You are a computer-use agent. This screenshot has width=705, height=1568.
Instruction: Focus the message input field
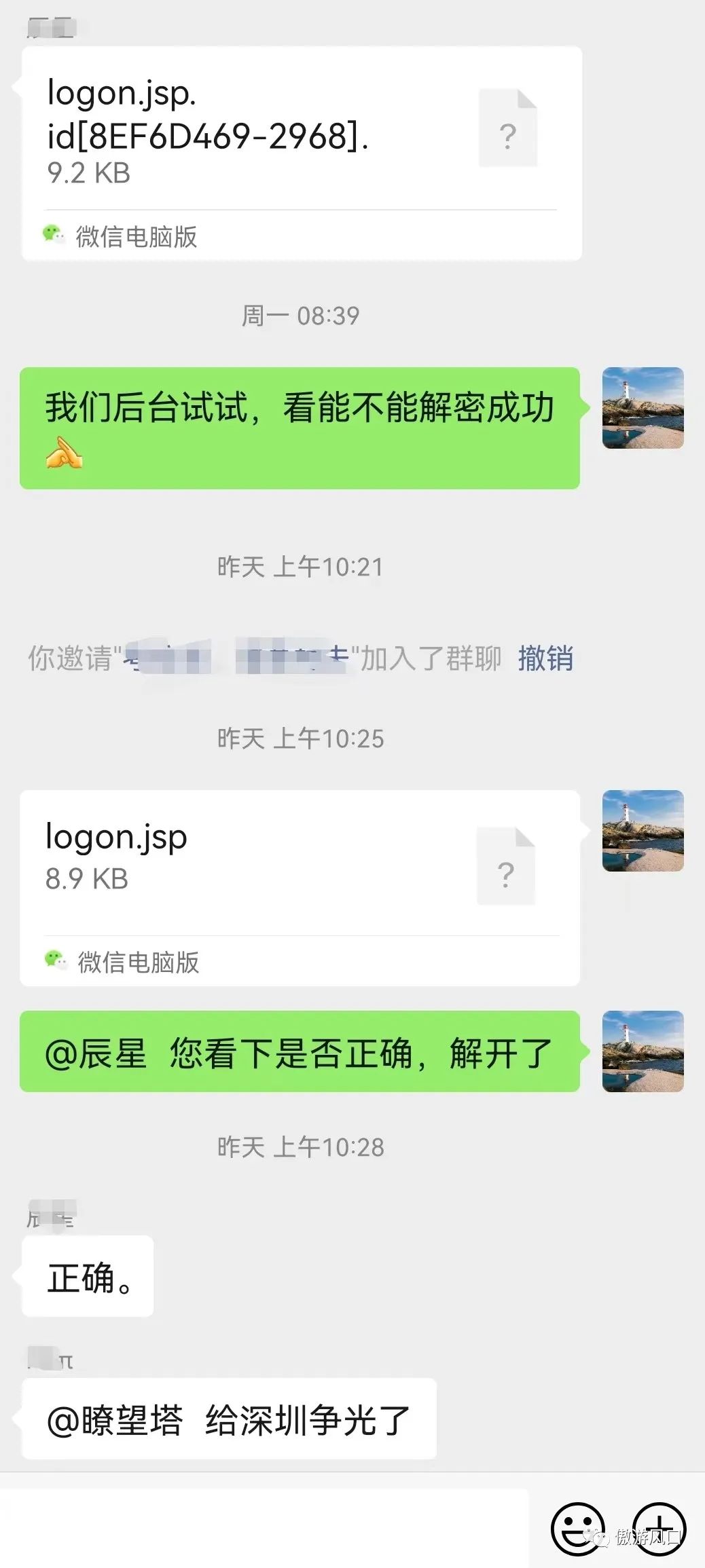click(x=265, y=1527)
